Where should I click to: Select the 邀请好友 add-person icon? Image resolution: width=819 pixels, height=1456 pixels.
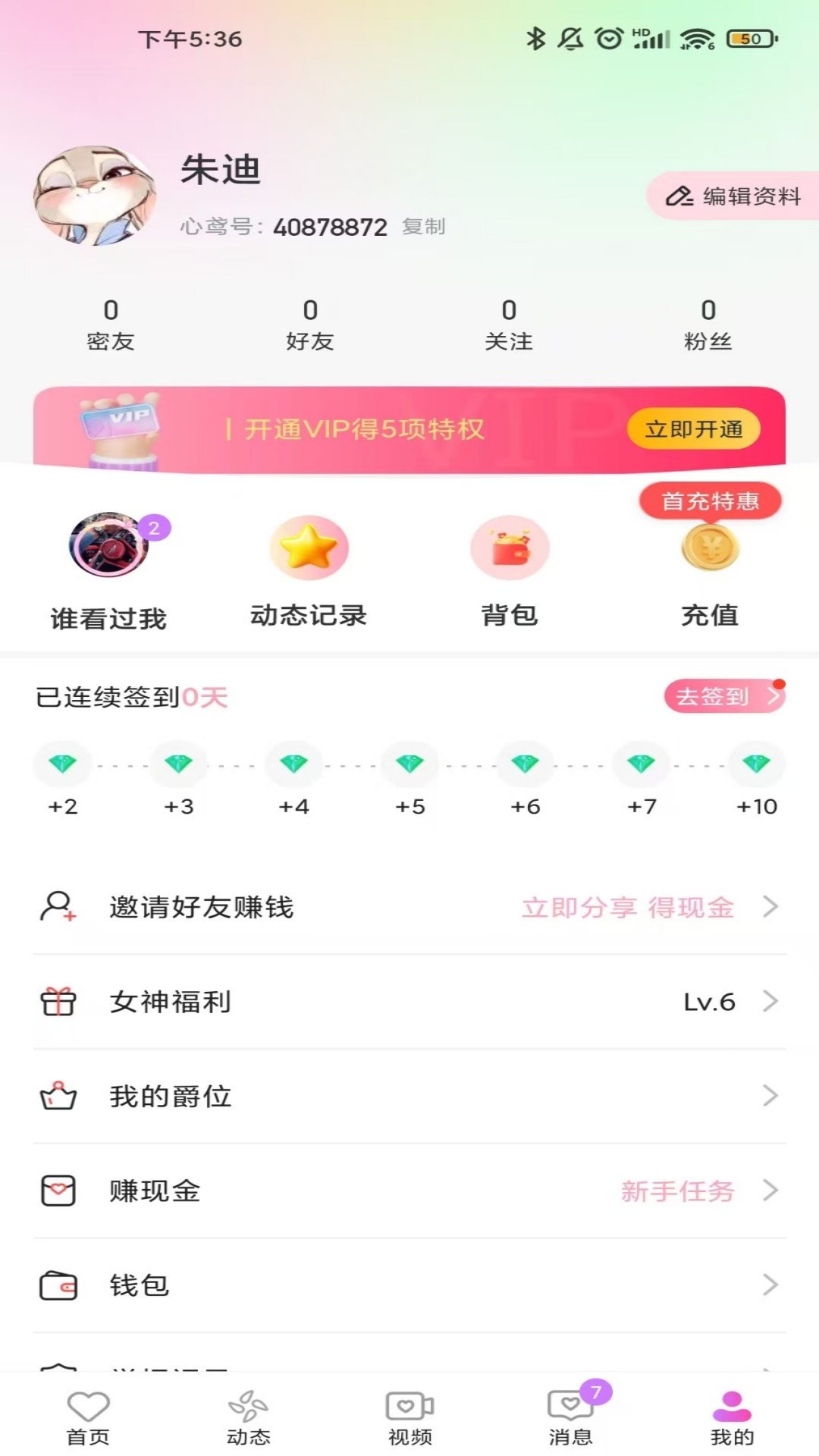[x=57, y=907]
